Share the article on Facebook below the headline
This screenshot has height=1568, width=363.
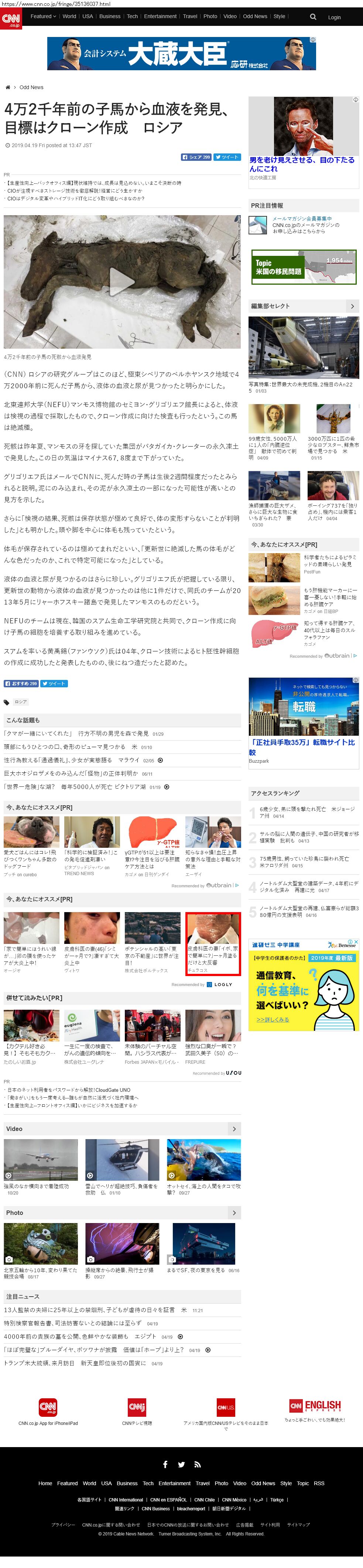coord(196,157)
